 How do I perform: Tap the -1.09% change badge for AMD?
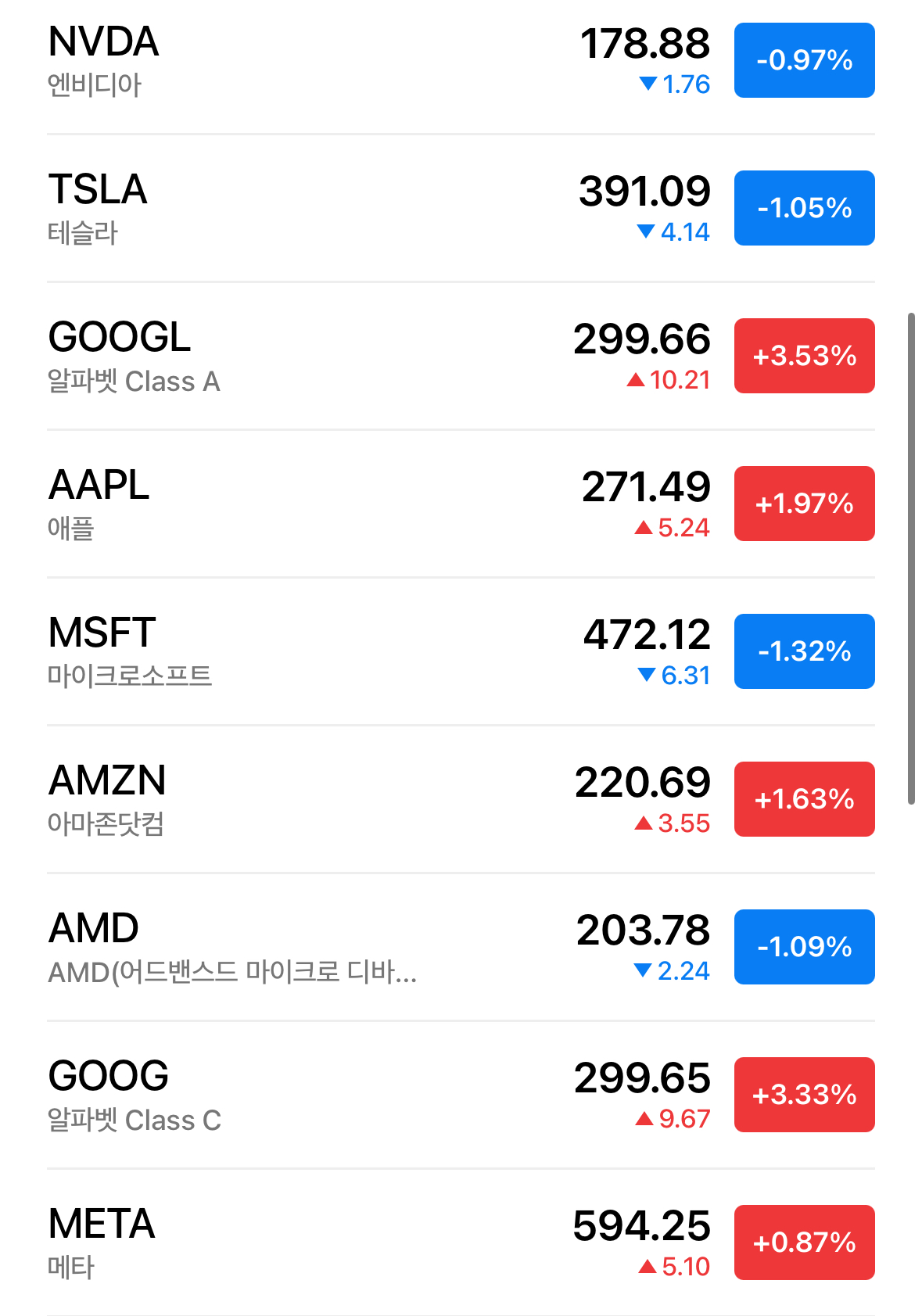point(804,947)
